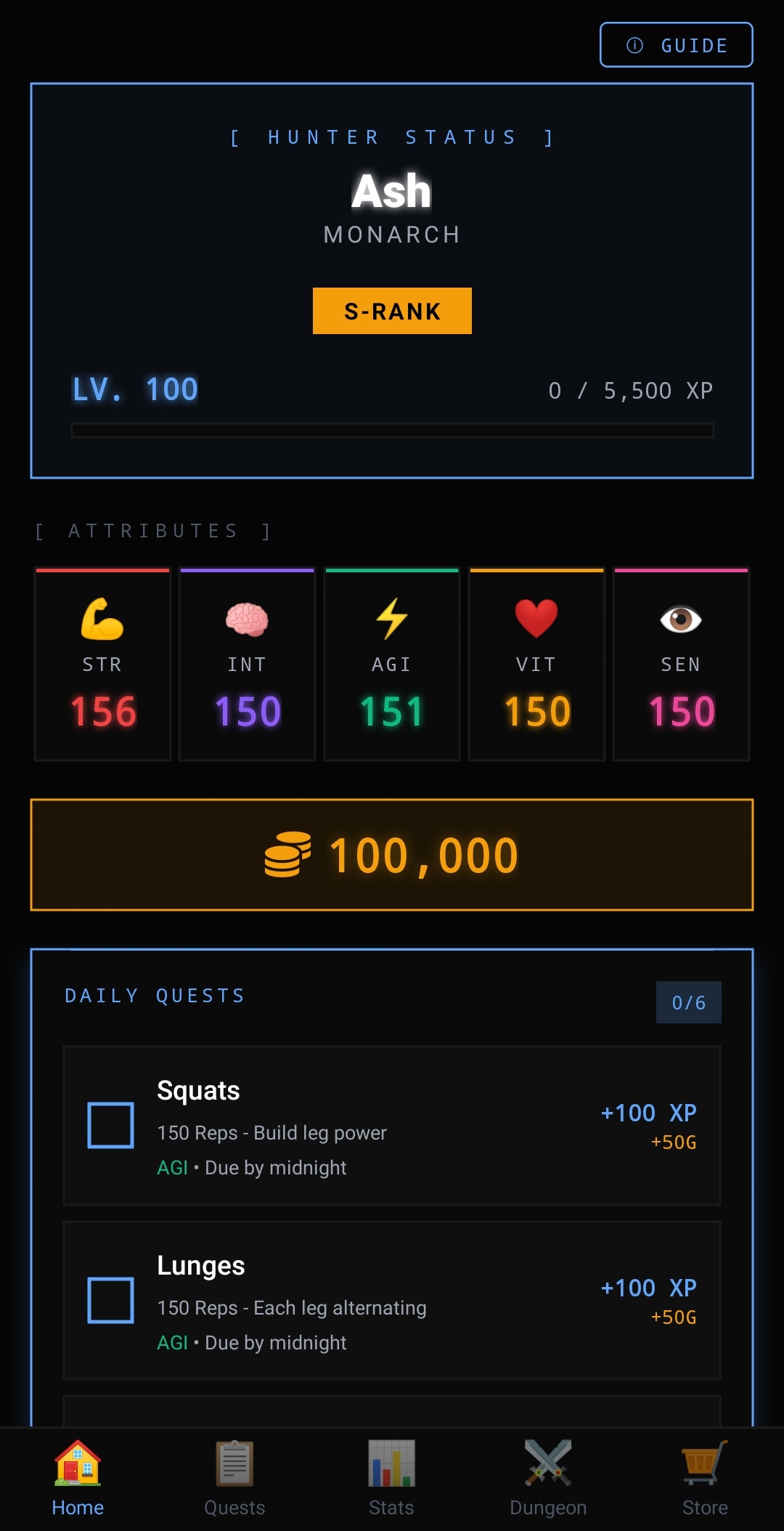Click the VIT heart icon
Screen dimensions: 784x1531
[536, 619]
